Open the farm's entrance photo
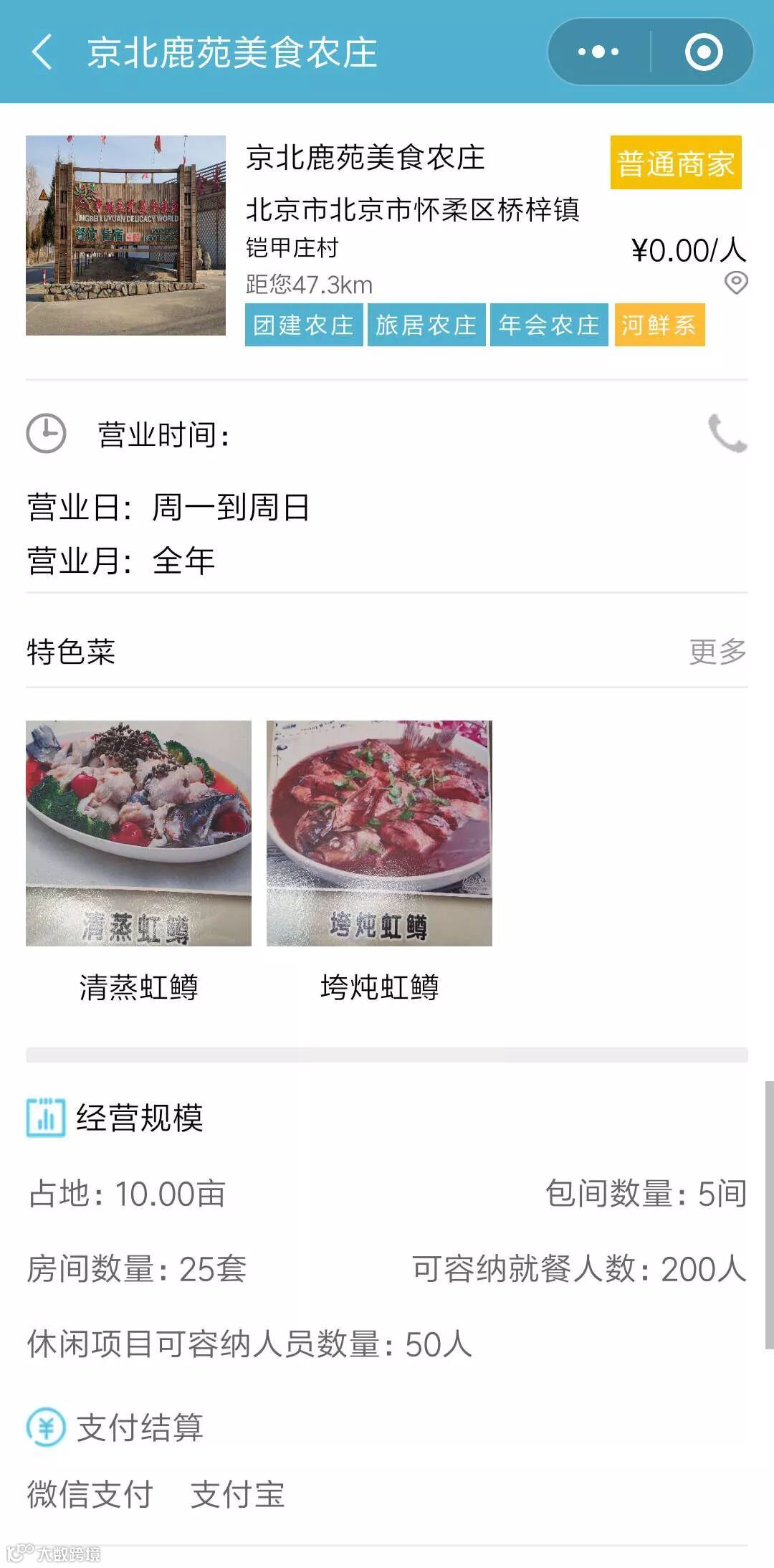Viewport: 774px width, 1568px height. 125,235
